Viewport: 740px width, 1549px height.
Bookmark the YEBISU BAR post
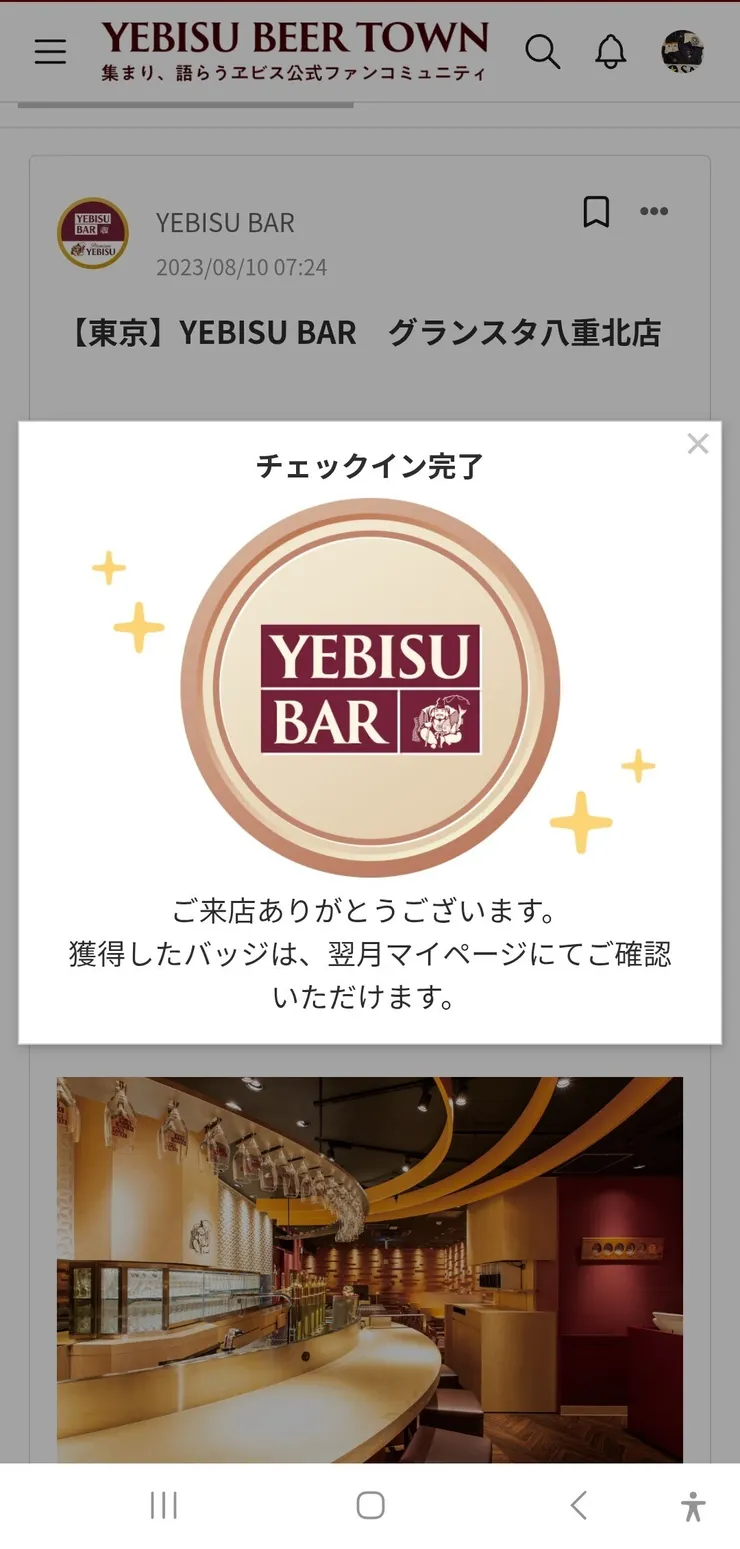pos(596,212)
